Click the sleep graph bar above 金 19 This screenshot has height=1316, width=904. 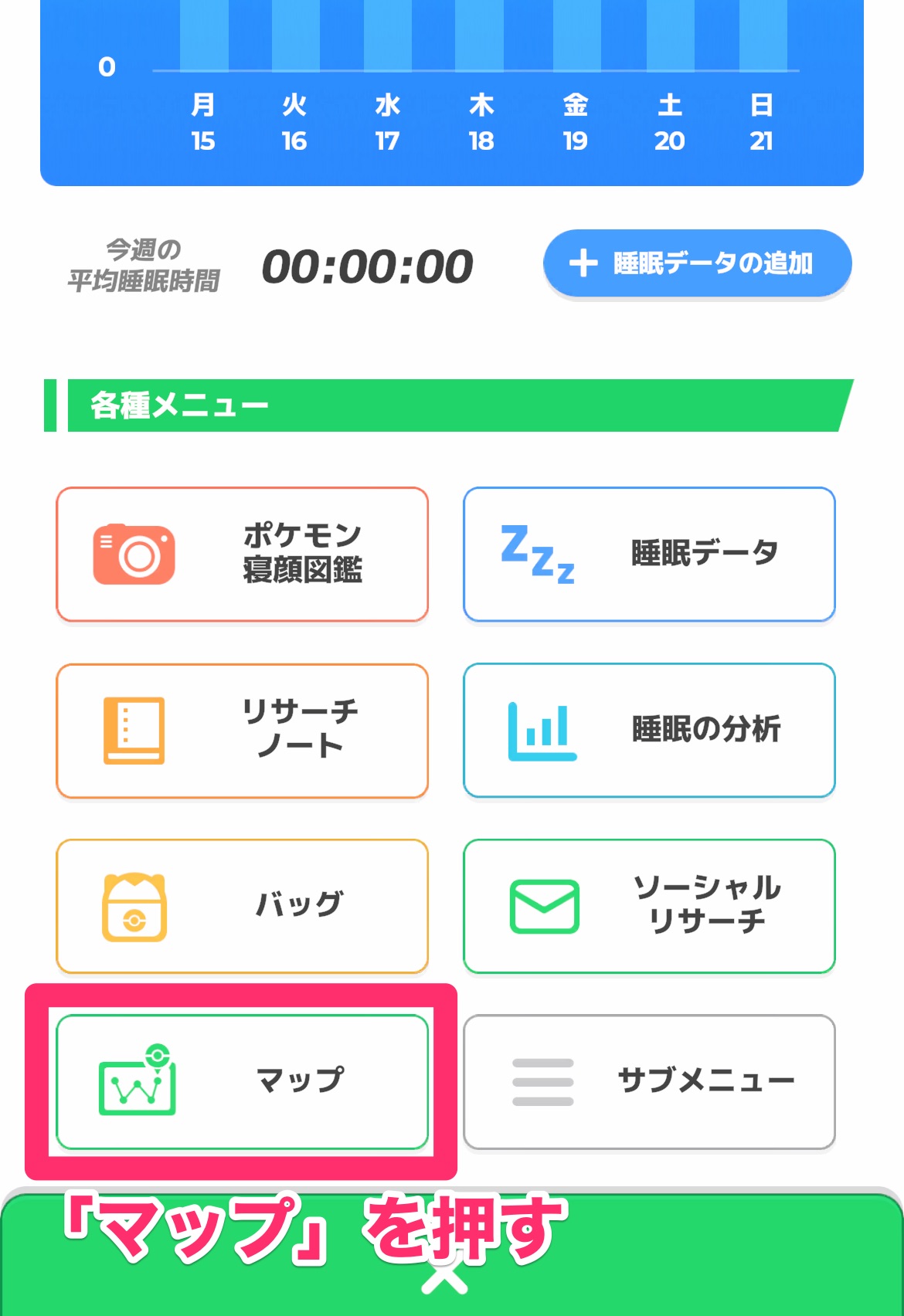(576, 39)
